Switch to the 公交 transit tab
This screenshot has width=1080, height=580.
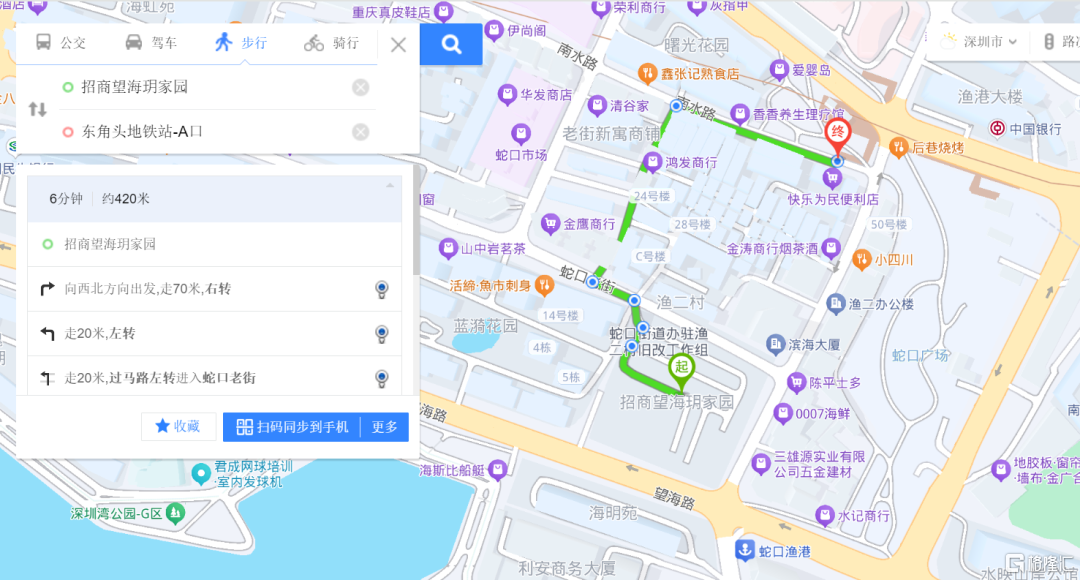61,43
